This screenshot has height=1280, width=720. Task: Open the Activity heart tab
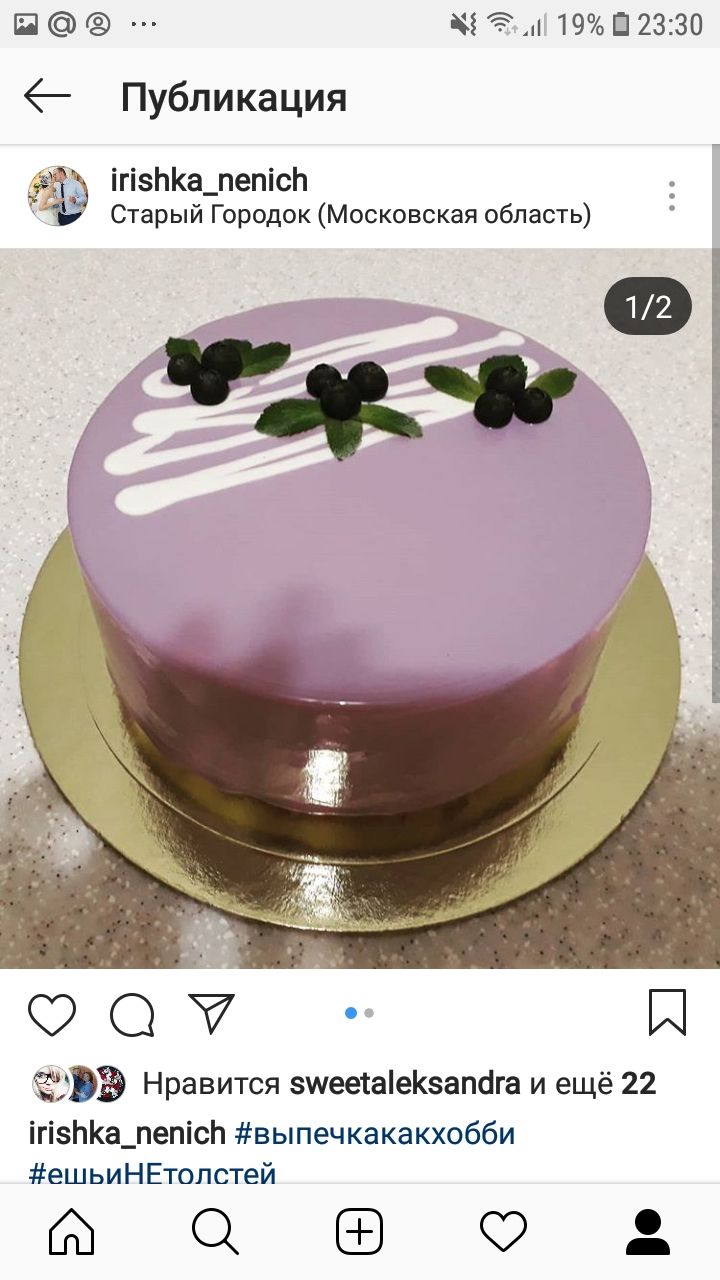pyautogui.click(x=503, y=1231)
